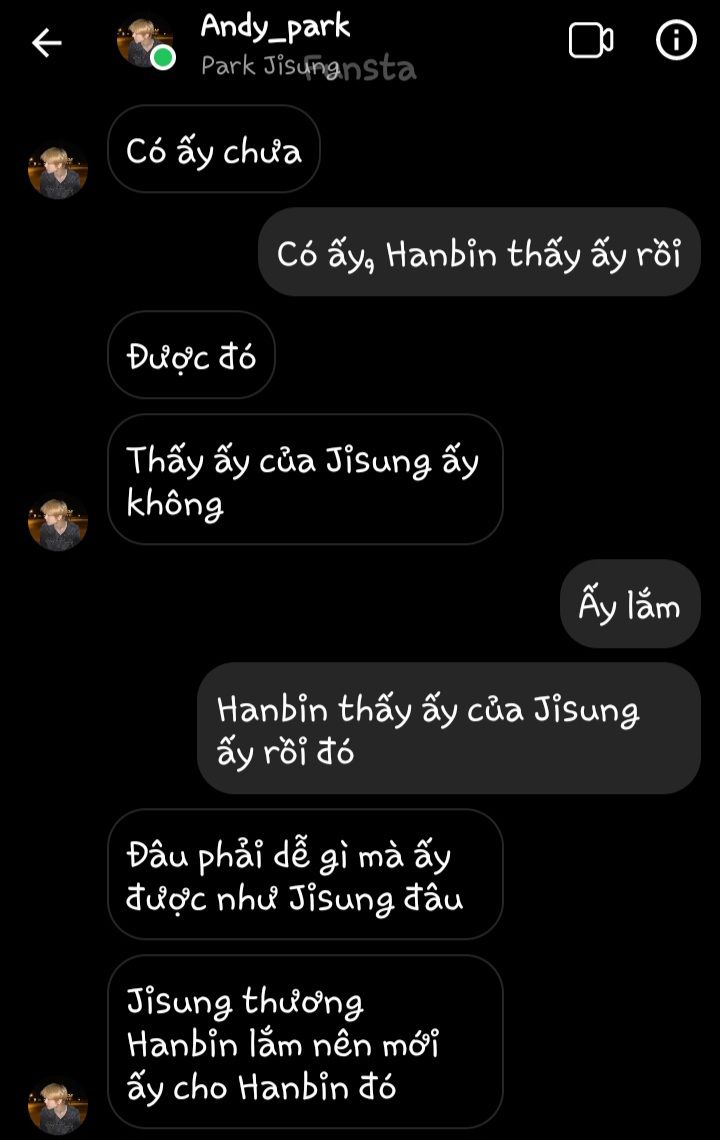Go back using the arrow icon
Image resolution: width=720 pixels, height=1140 pixels.
coord(46,42)
